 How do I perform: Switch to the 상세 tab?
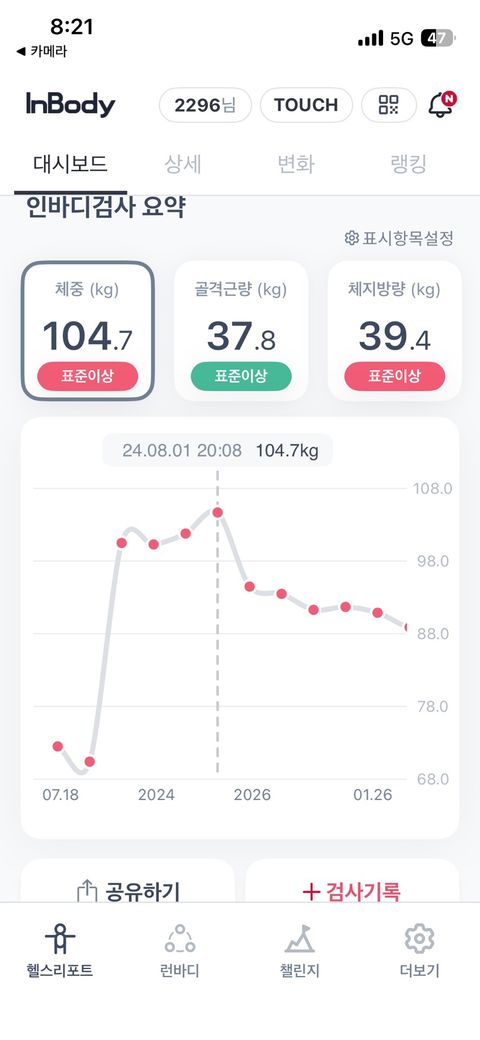[x=182, y=164]
